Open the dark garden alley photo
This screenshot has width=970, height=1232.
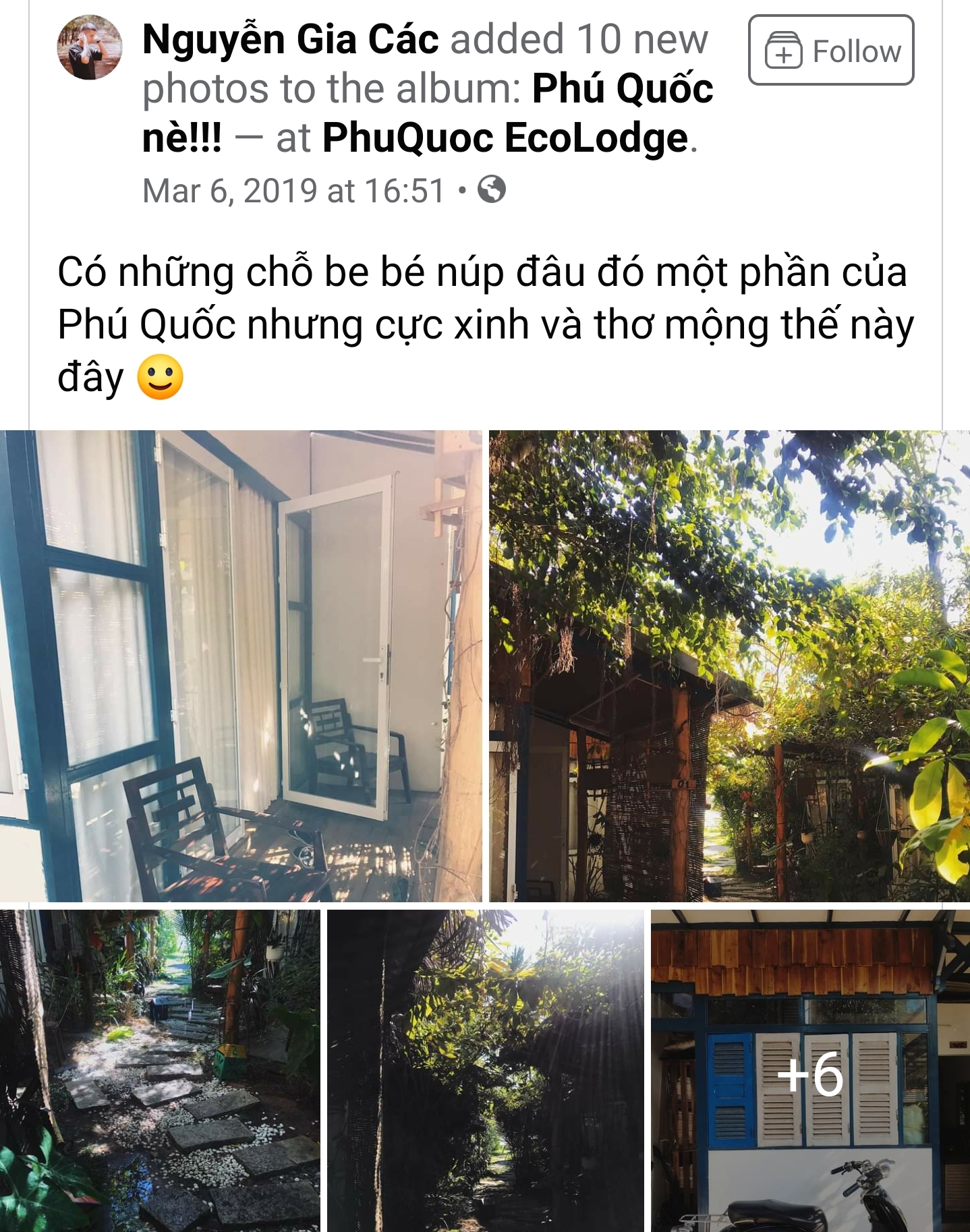point(485,1070)
